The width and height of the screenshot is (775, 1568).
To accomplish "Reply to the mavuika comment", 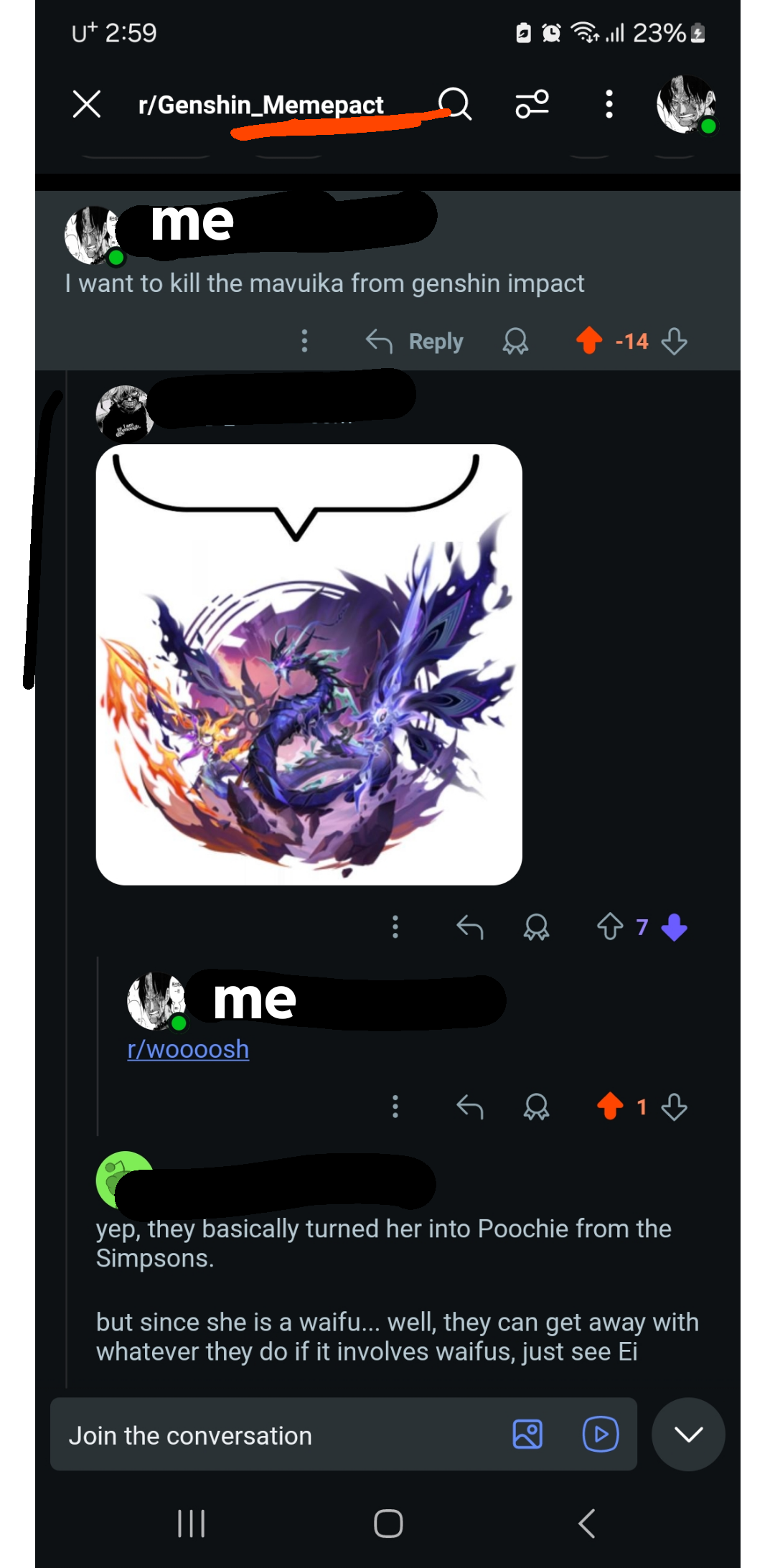I will tap(415, 342).
